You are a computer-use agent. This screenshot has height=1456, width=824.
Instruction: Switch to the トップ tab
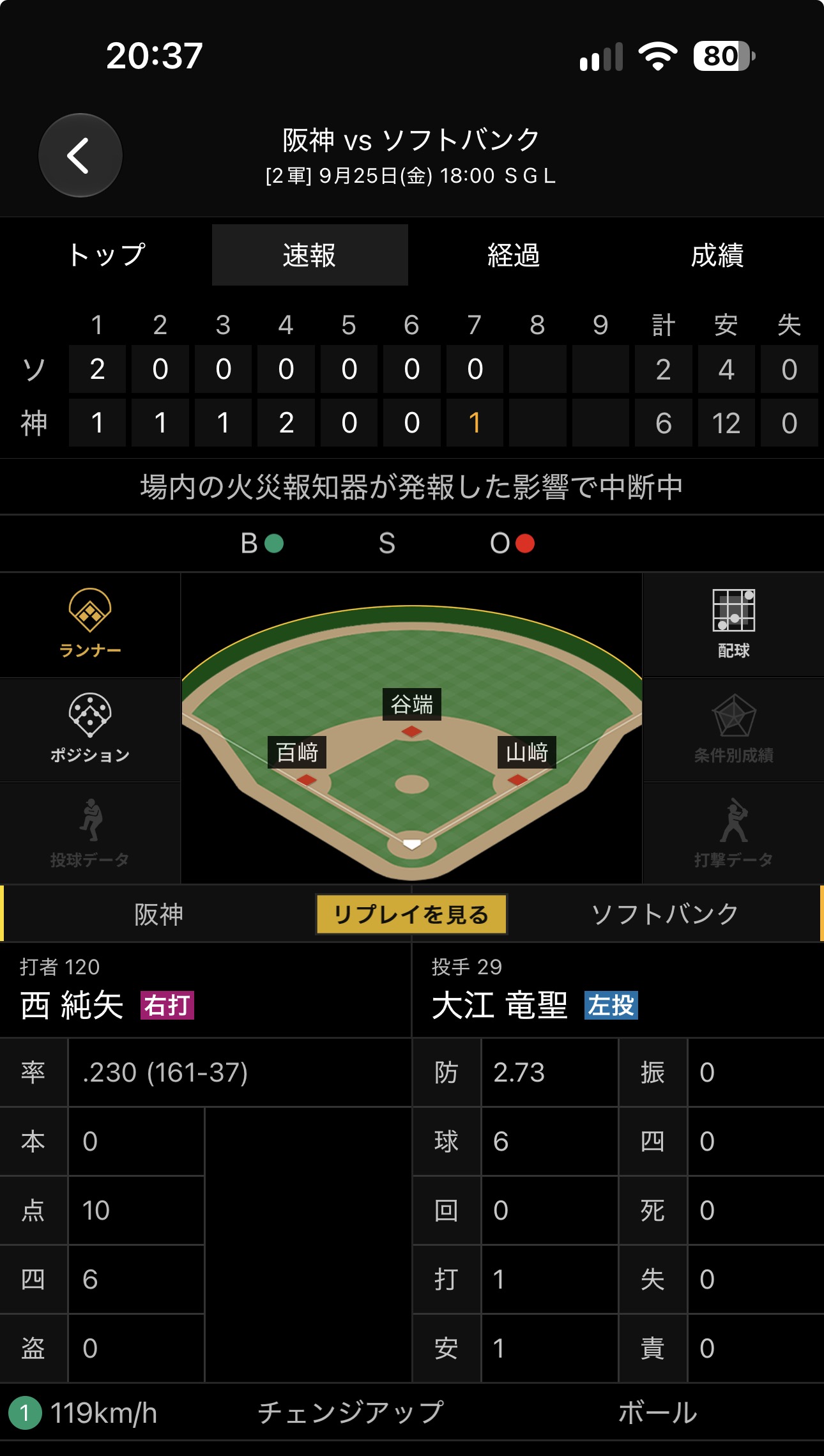pos(106,255)
